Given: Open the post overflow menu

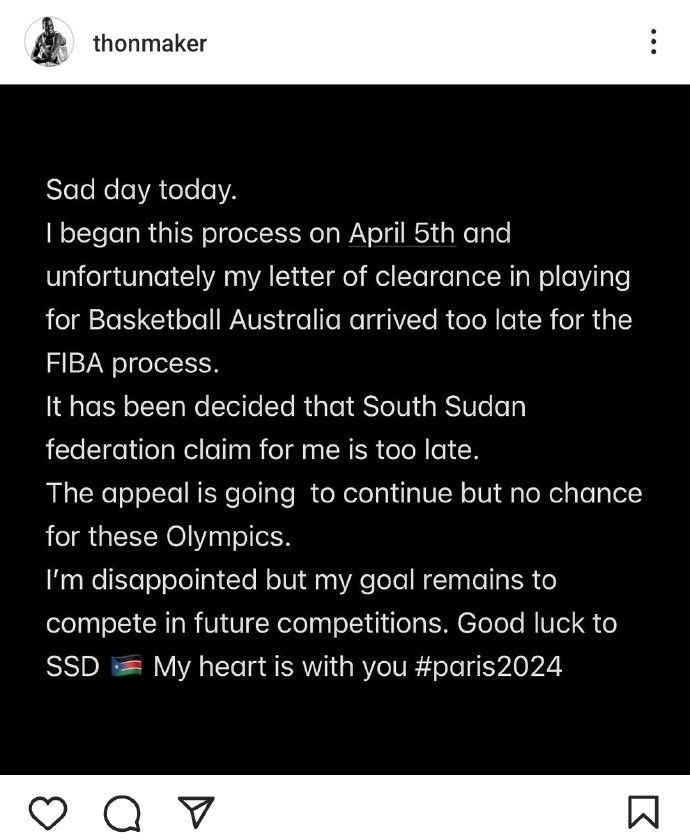Looking at the screenshot, I should 652,42.
